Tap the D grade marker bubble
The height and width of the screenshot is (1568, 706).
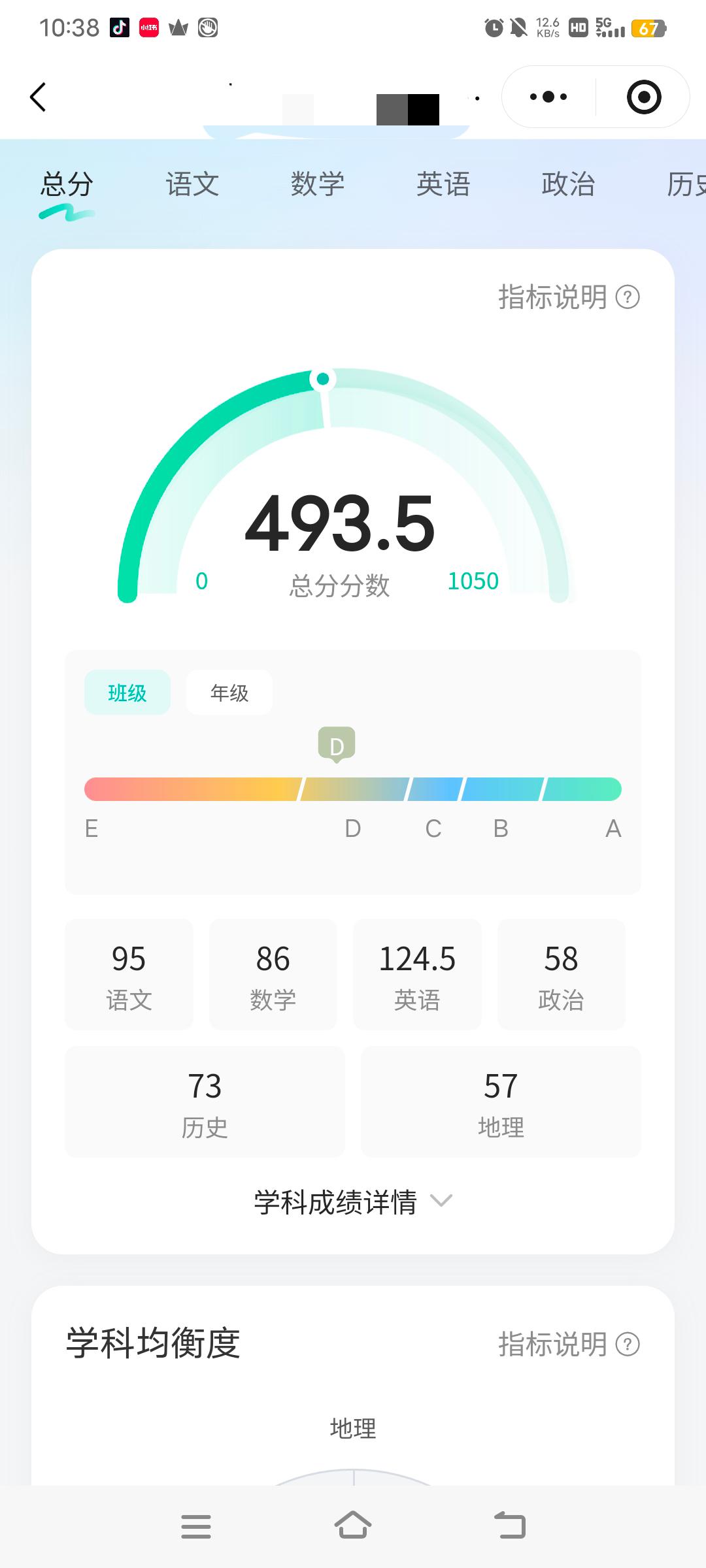pyautogui.click(x=335, y=746)
